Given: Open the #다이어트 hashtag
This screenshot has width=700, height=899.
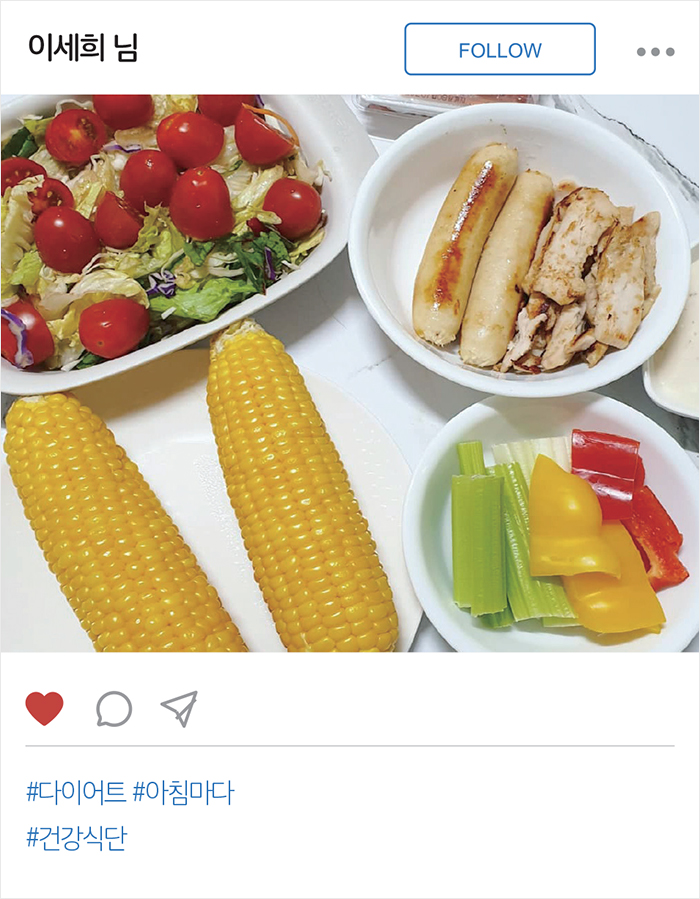Looking at the screenshot, I should 76,793.
